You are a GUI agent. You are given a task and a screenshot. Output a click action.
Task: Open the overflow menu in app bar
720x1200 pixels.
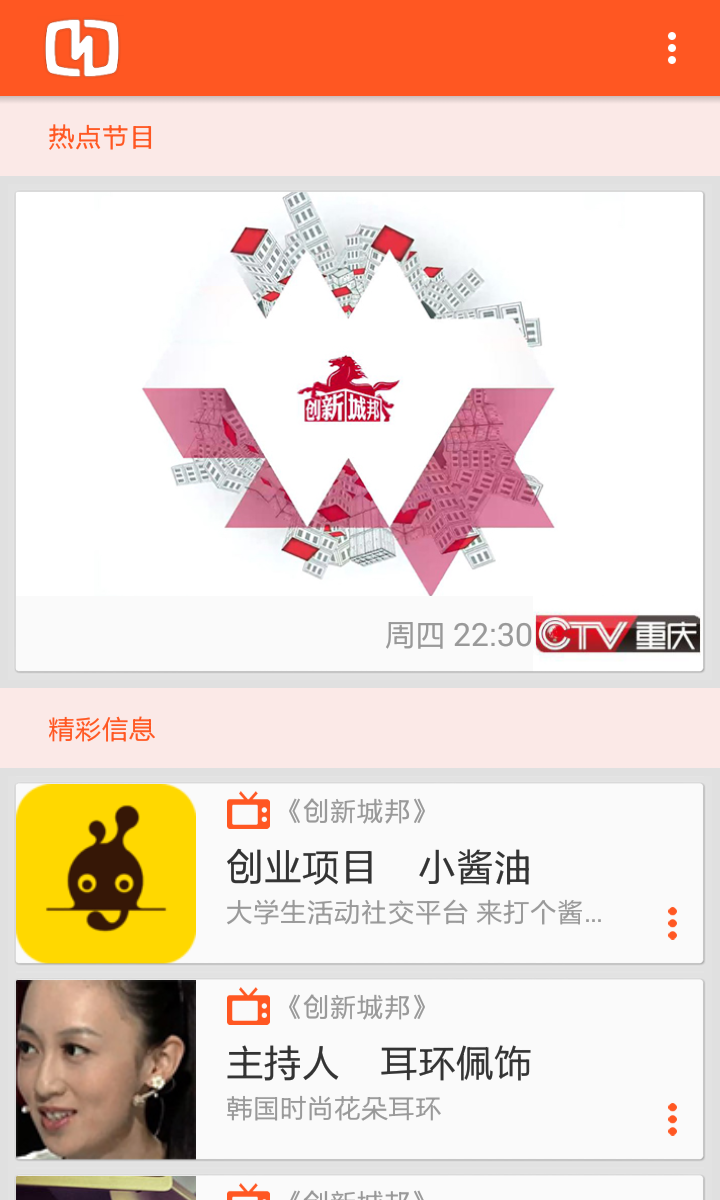pos(672,48)
